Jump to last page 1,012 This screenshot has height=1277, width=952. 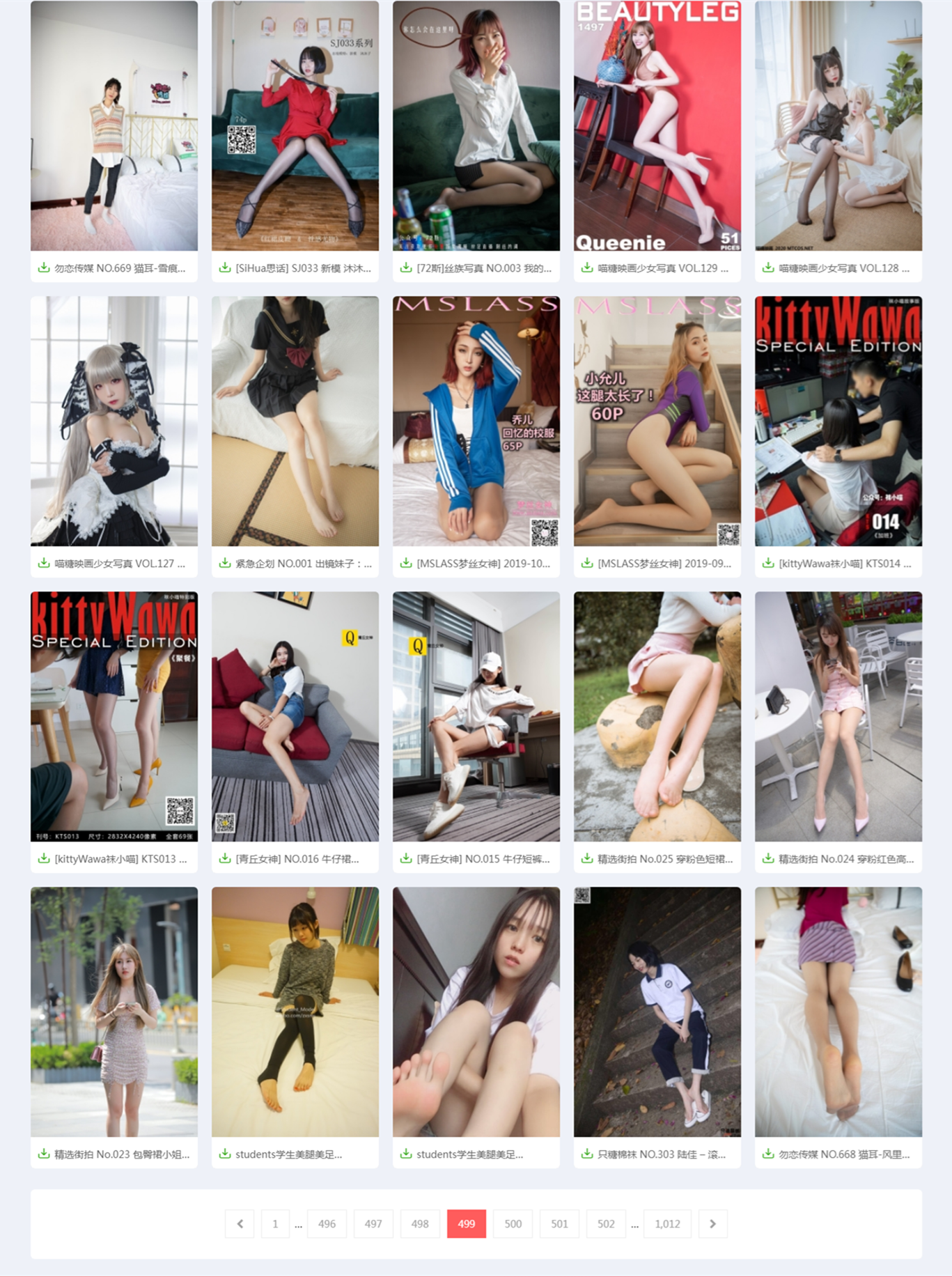click(x=667, y=1224)
